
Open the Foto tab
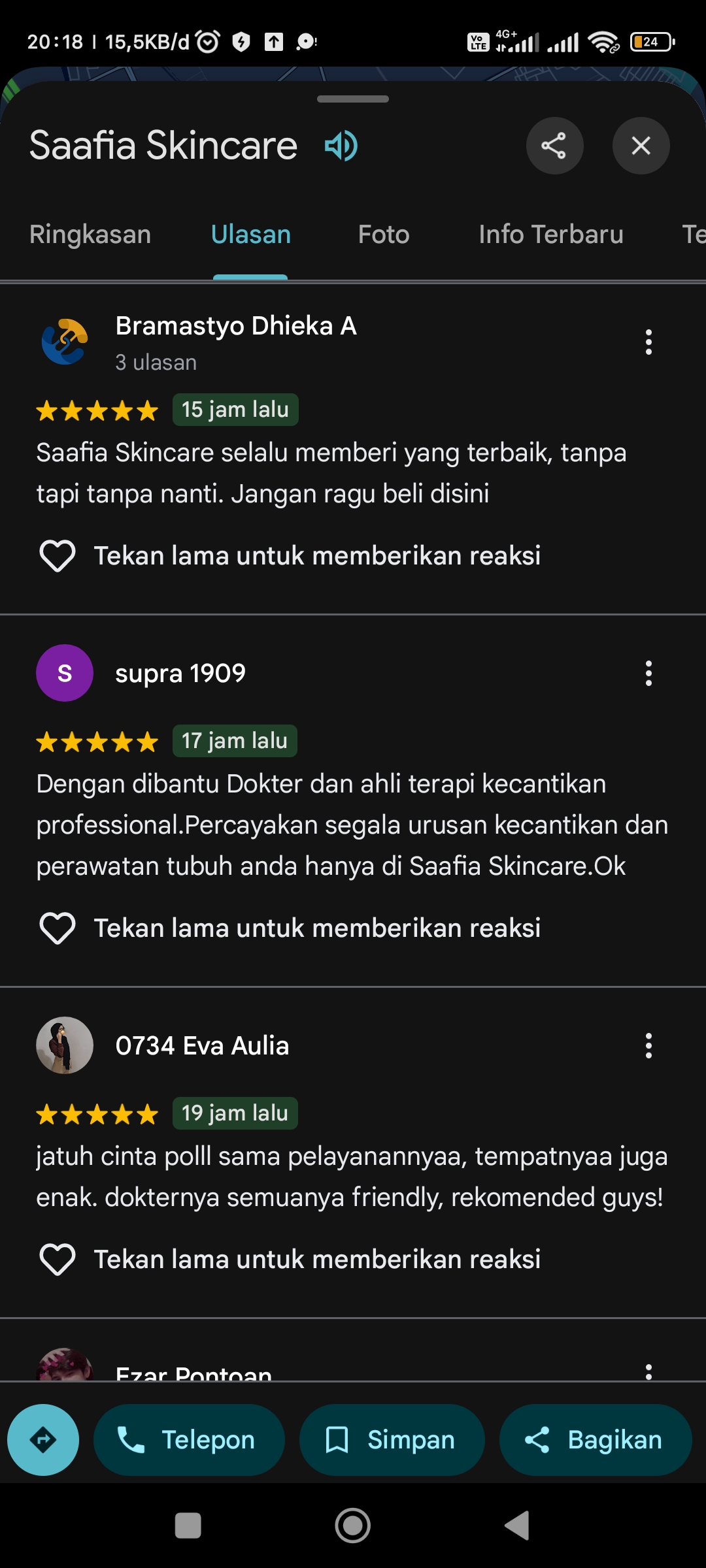[384, 235]
